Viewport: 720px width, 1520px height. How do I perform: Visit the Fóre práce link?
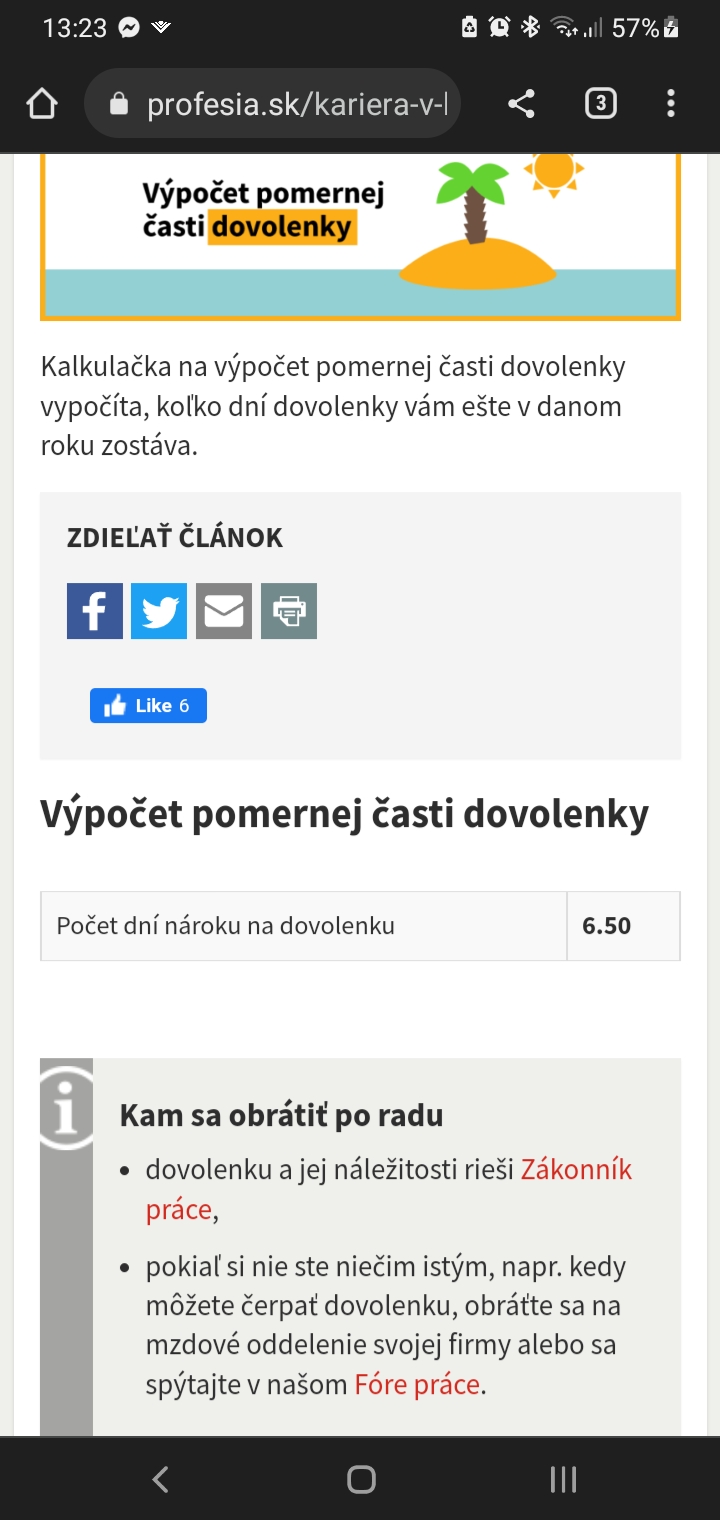[417, 1385]
